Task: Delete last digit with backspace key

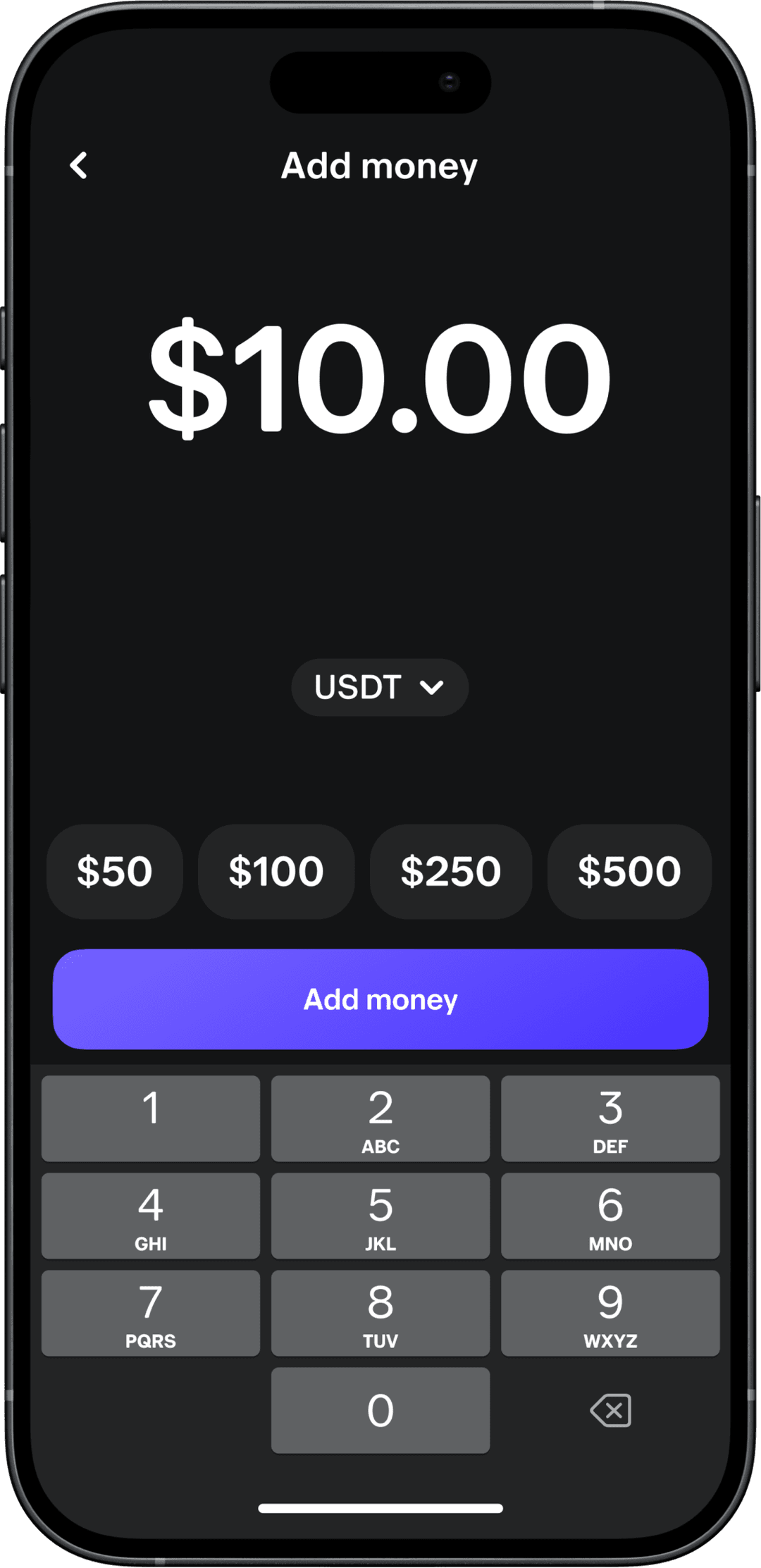Action: click(x=610, y=1410)
